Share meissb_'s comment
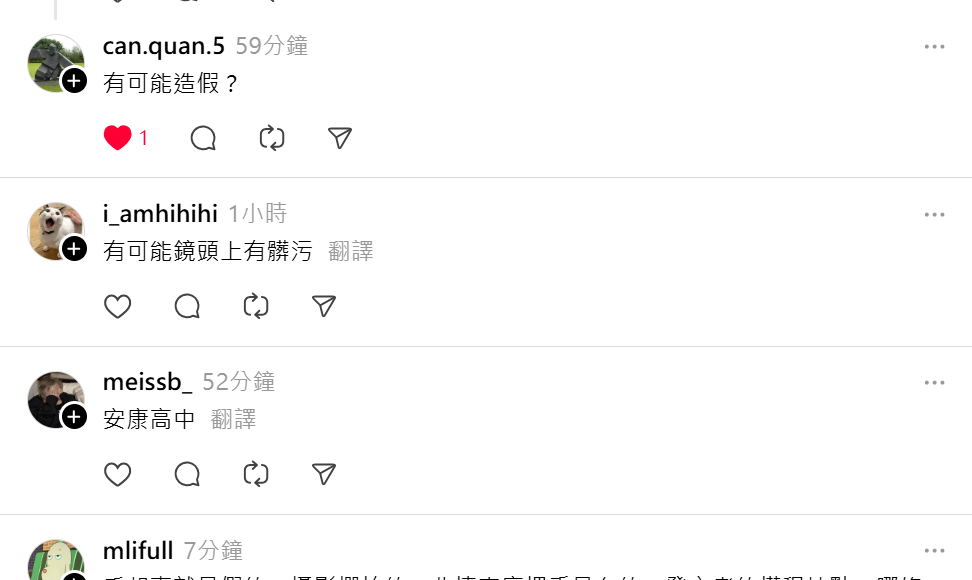972x580 pixels. click(x=323, y=474)
